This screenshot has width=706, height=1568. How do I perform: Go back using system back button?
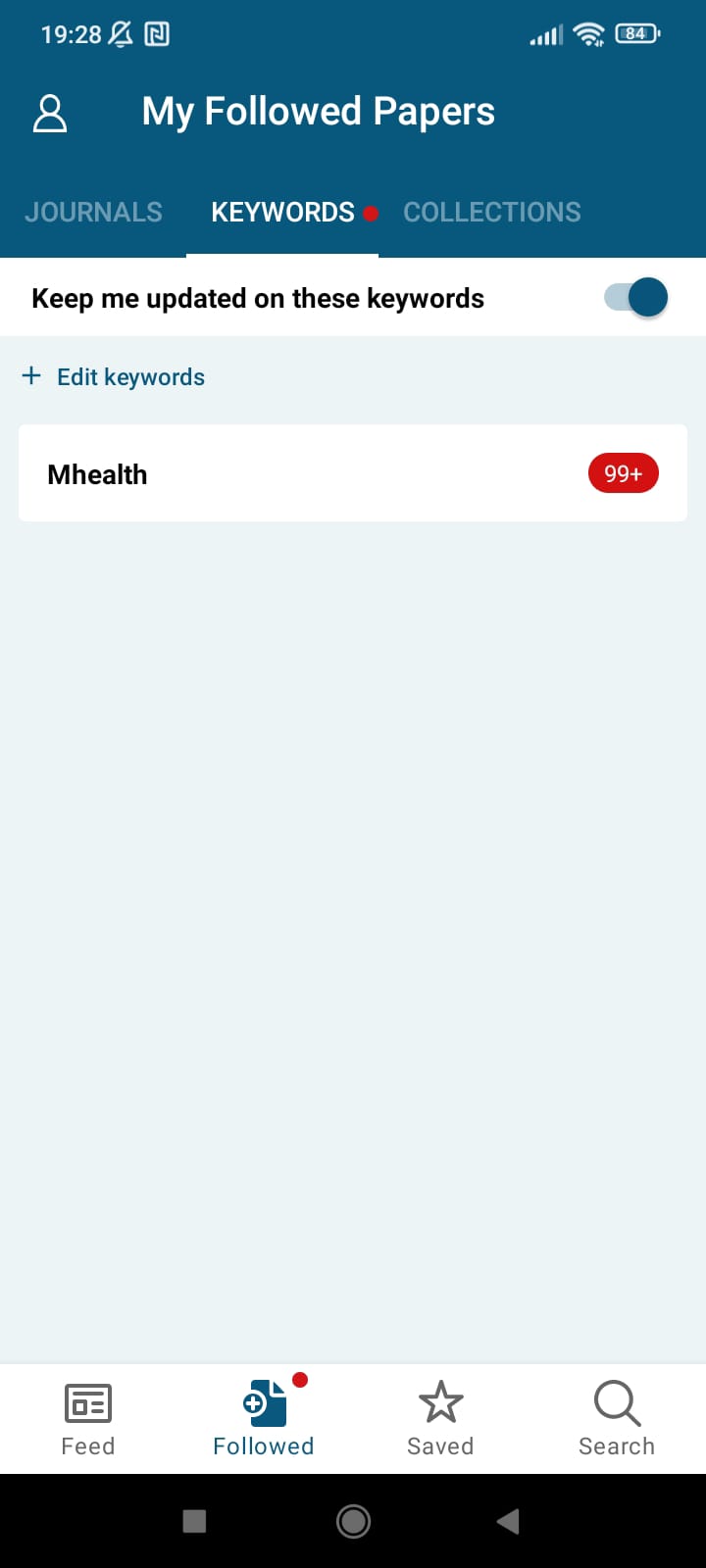point(507,1521)
